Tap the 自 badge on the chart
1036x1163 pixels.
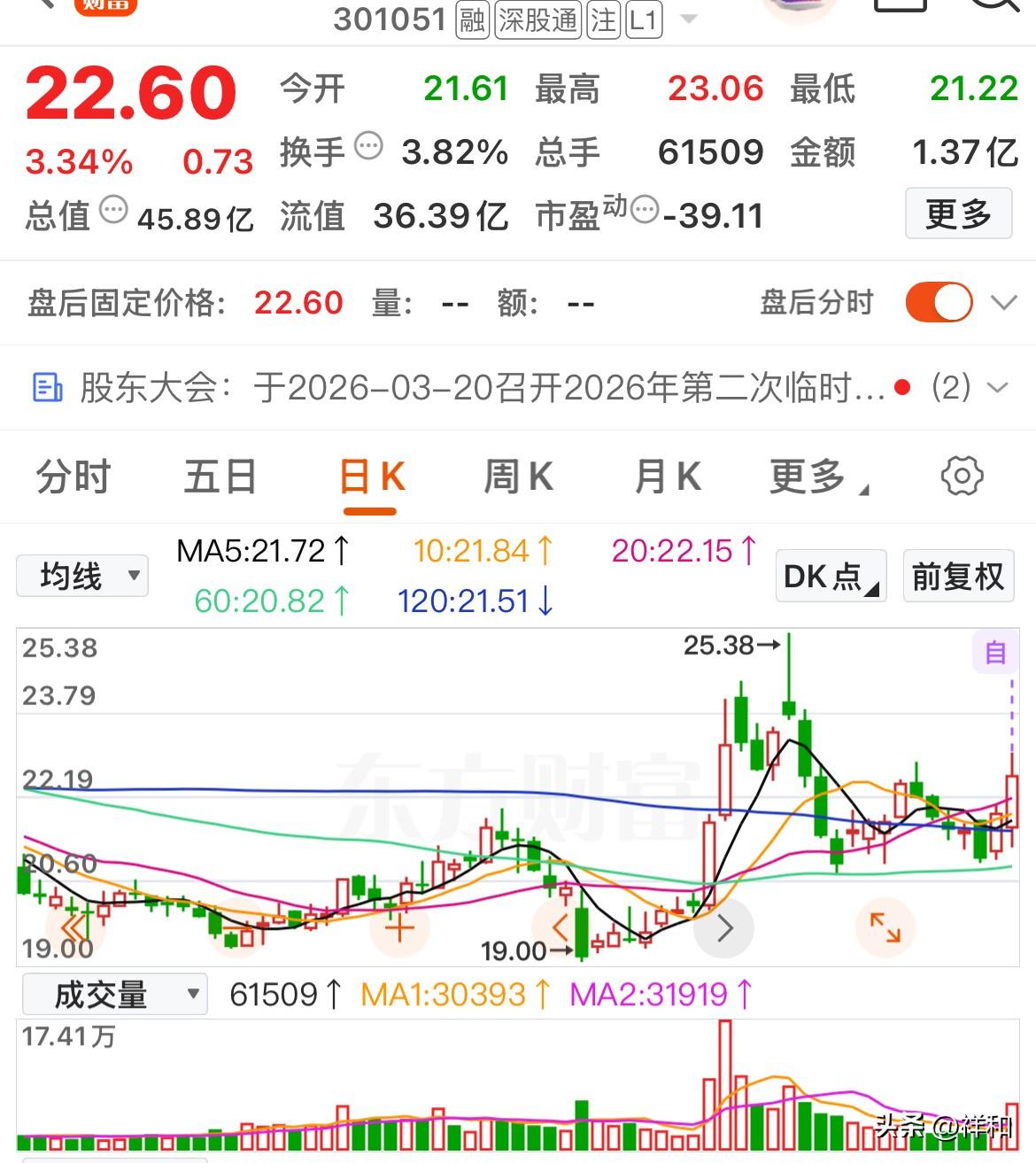[993, 653]
